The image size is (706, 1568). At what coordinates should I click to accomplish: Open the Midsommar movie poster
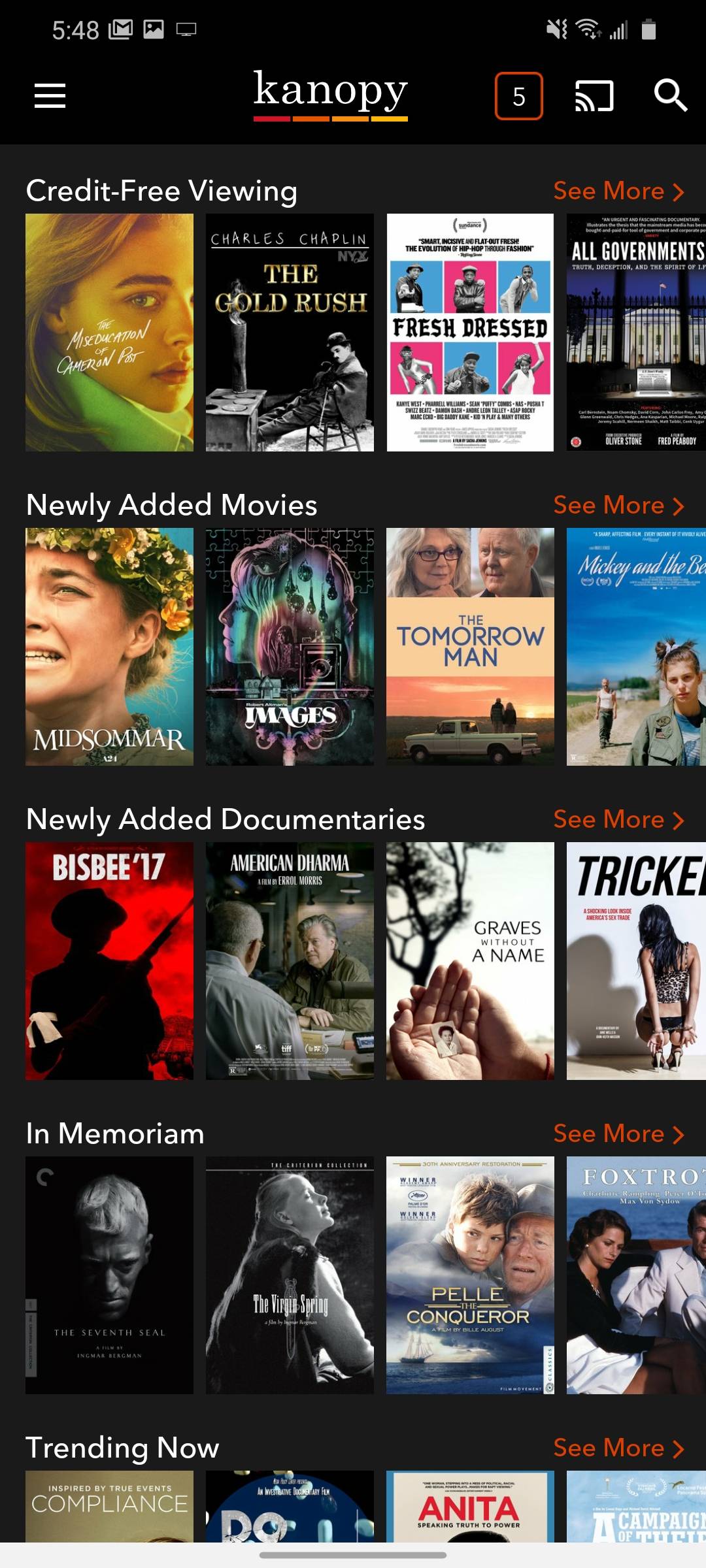(x=109, y=647)
